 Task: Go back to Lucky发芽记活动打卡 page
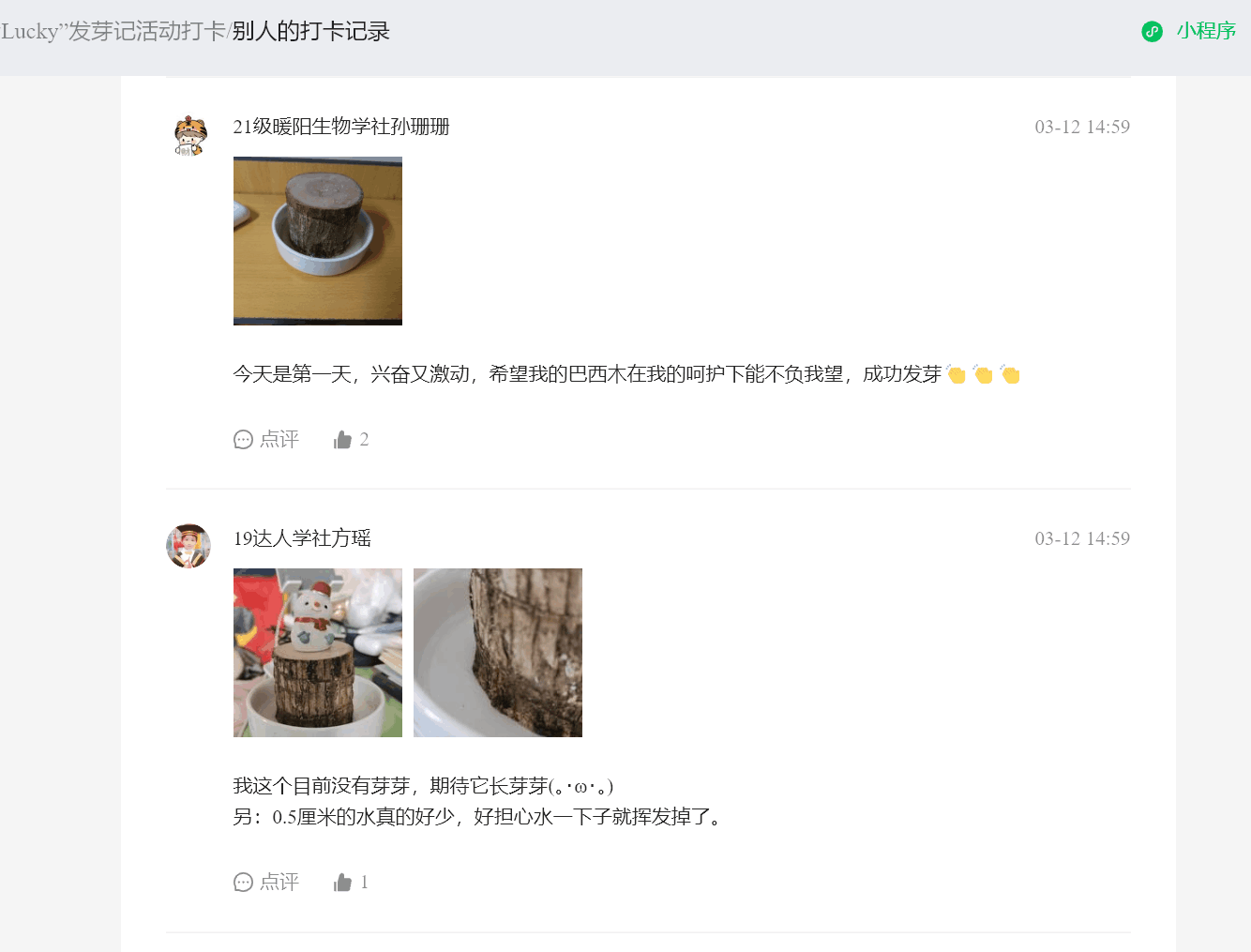pyautogui.click(x=113, y=31)
